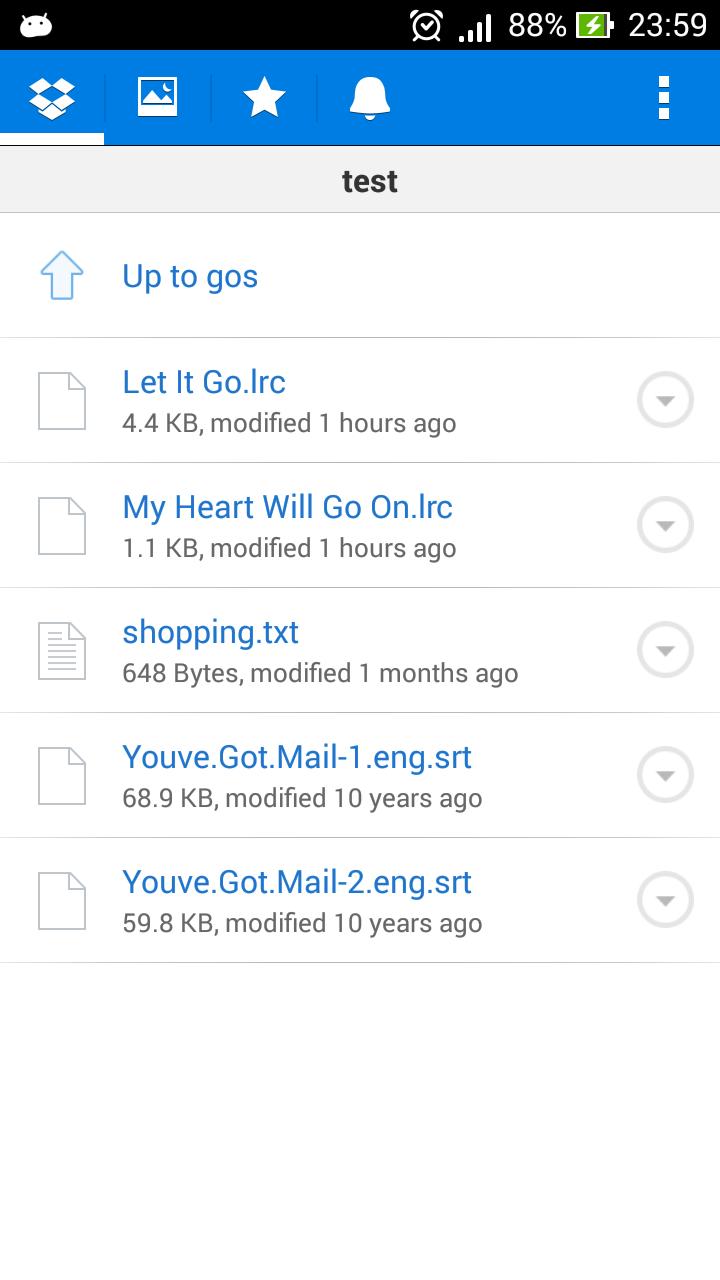Open Youve.Got.Mail-1.eng.srt
The height and width of the screenshot is (1280, 720).
point(297,757)
